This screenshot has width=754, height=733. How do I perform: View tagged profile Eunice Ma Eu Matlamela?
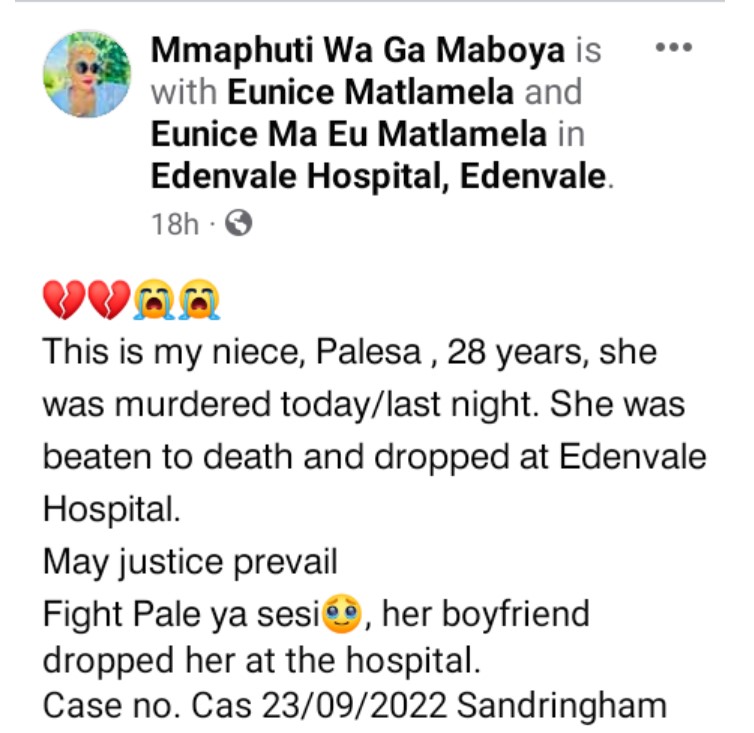click(349, 134)
